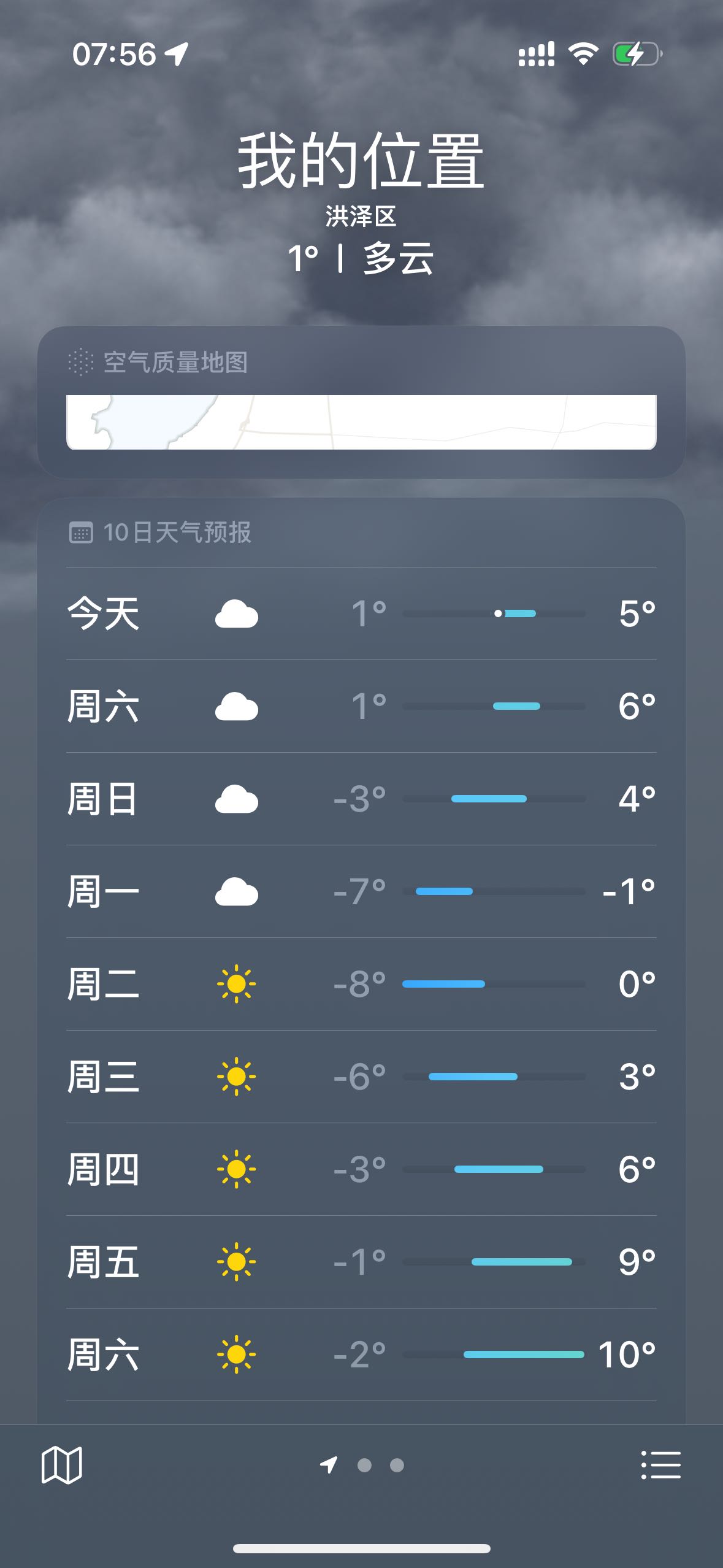
Task: Open the 周日 forecast row
Action: 361,799
